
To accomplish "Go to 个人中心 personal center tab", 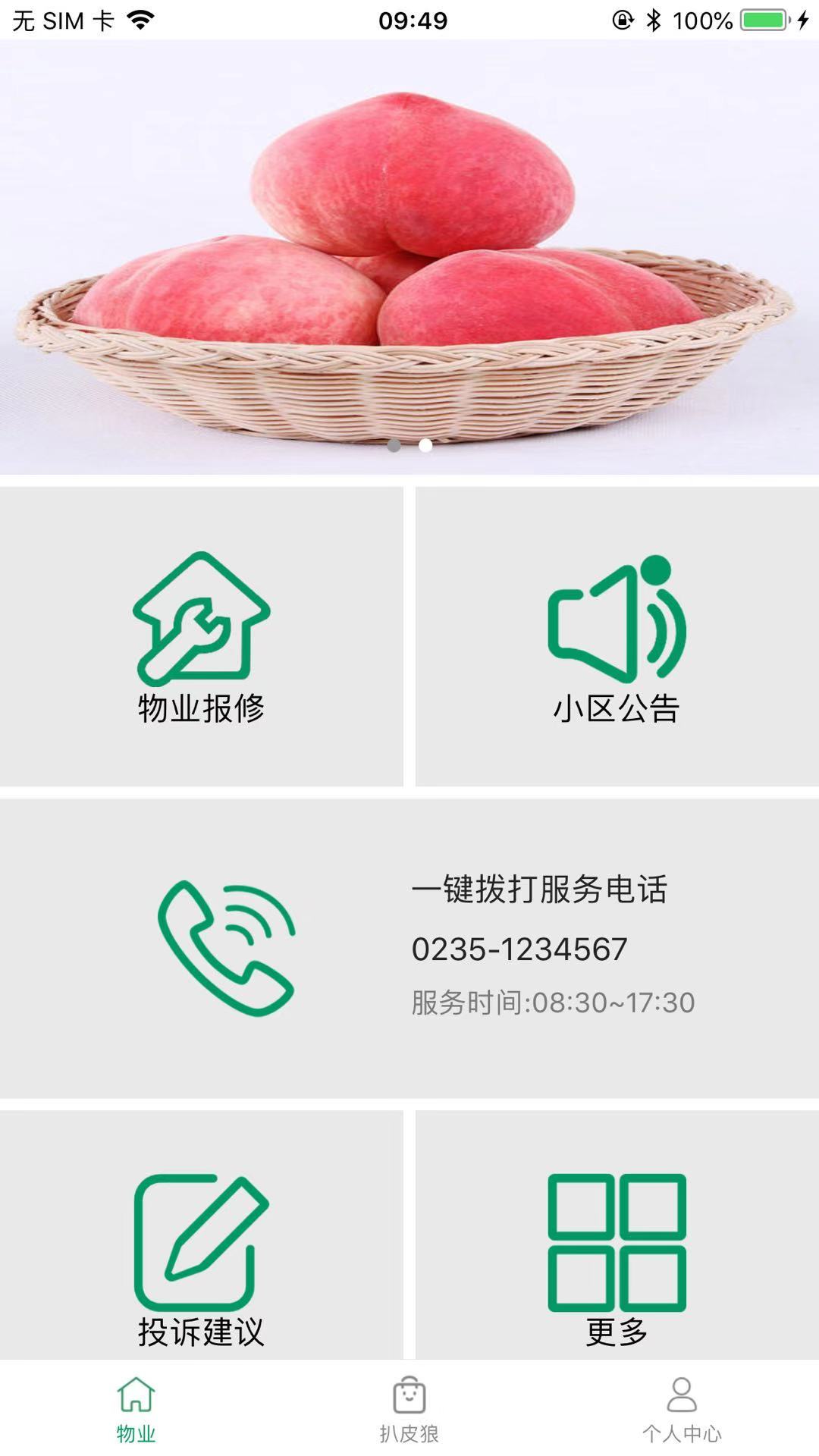I will coord(682,1409).
